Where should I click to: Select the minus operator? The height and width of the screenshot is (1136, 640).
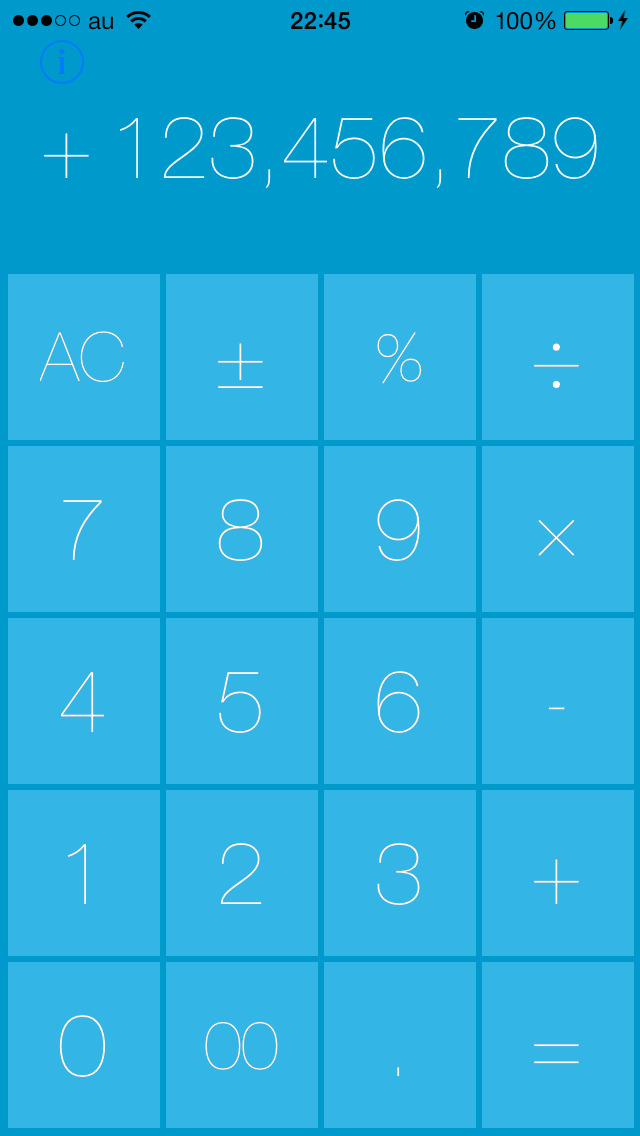click(557, 701)
